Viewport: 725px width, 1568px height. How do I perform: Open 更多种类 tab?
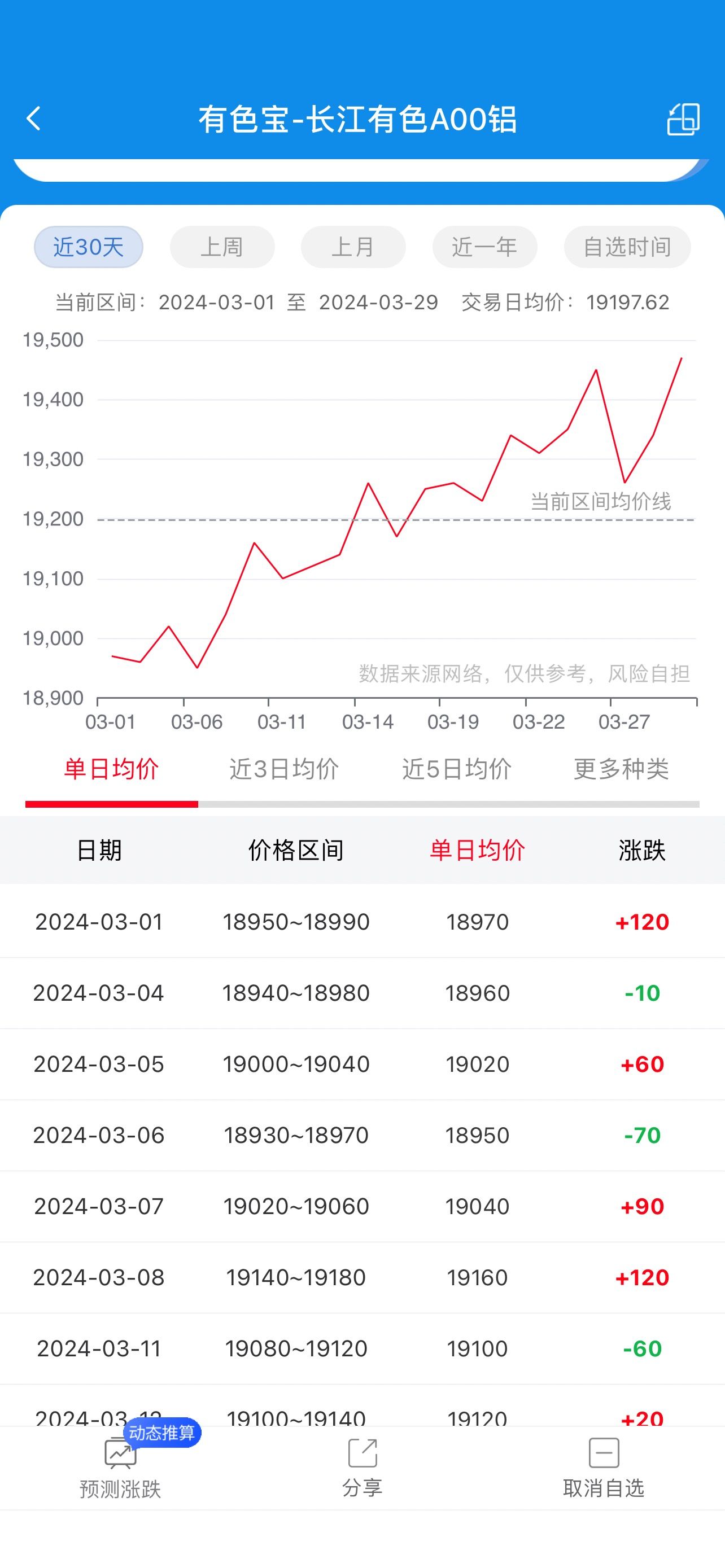coord(621,769)
